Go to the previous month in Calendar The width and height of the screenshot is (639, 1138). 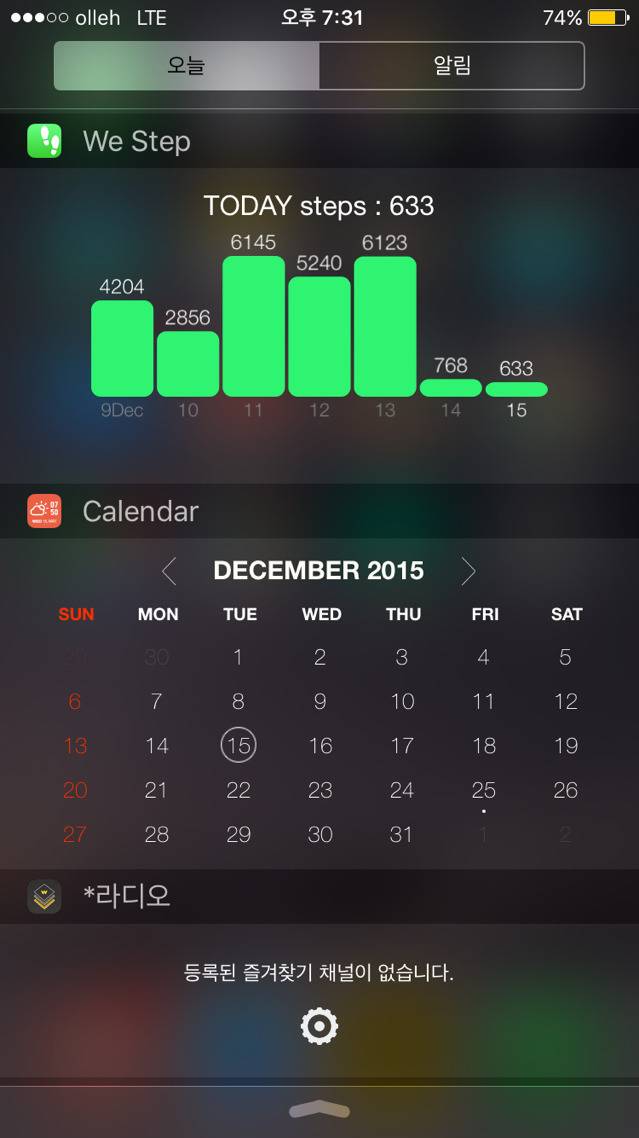click(169, 571)
